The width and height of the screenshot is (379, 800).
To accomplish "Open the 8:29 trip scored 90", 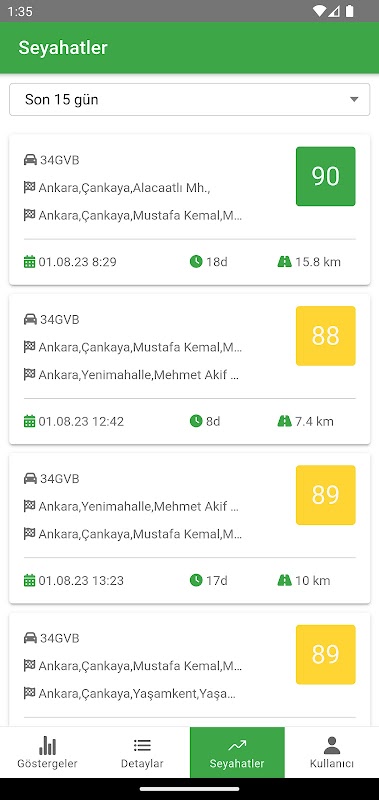I will [189, 210].
